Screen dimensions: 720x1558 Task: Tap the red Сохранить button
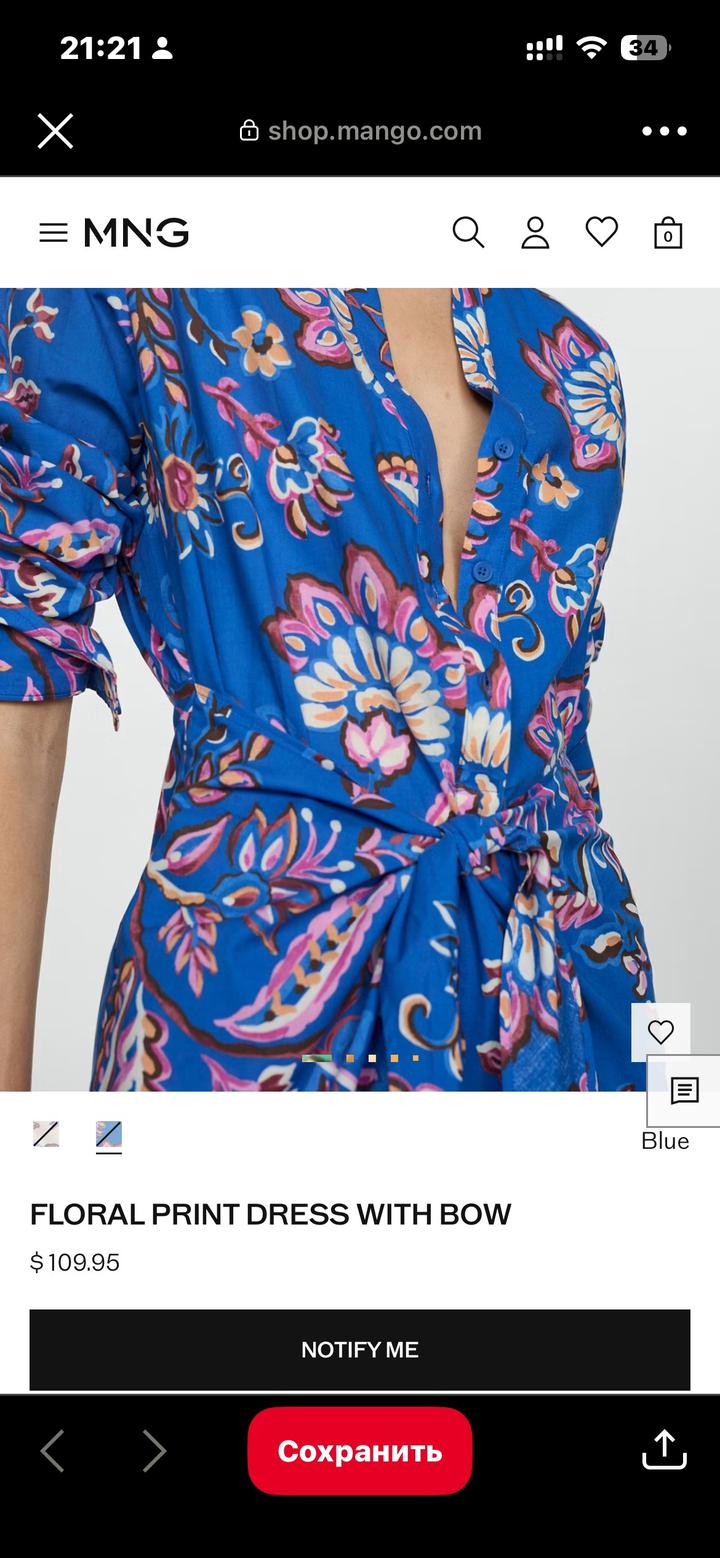click(360, 1451)
